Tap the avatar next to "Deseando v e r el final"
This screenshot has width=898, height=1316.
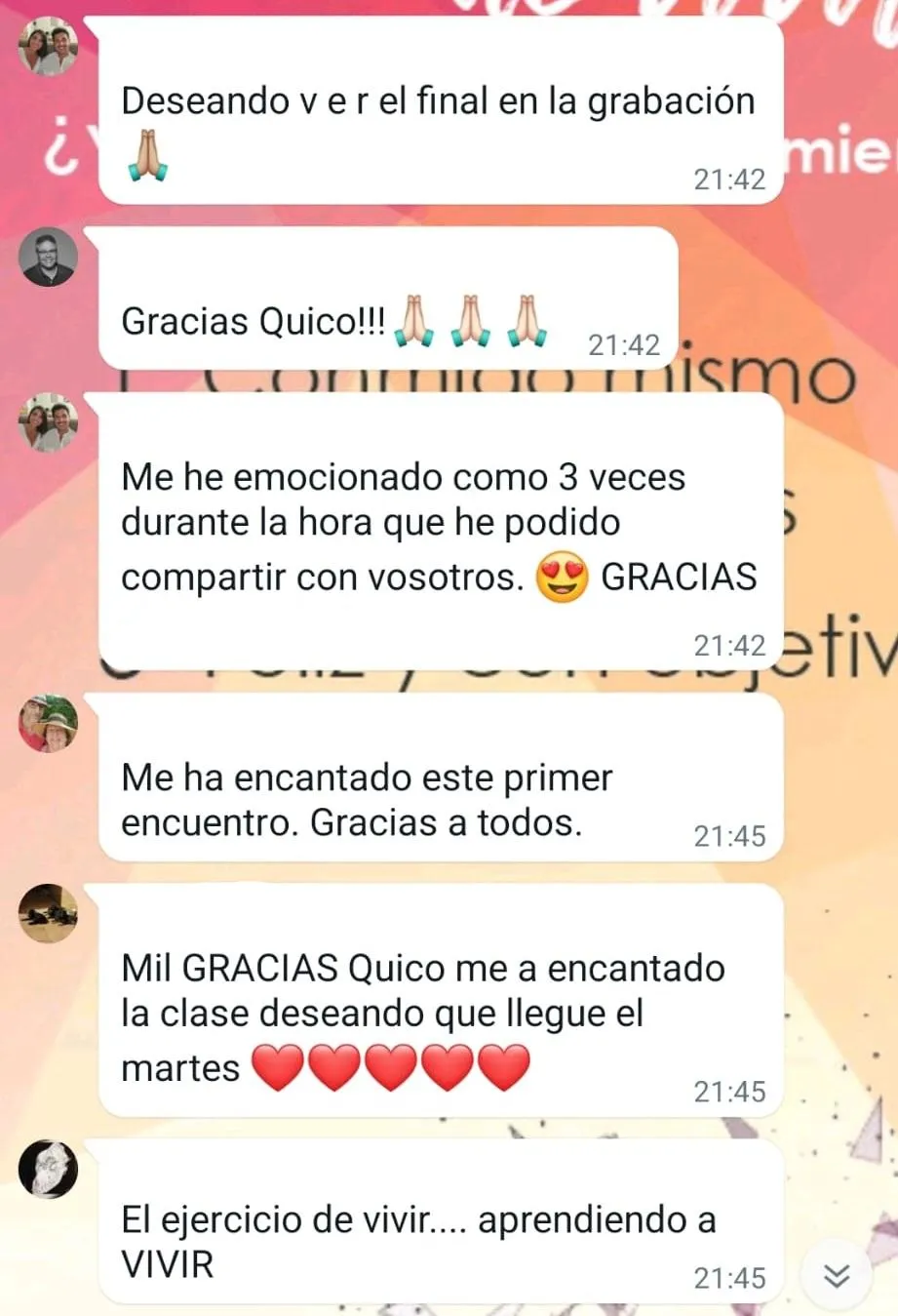pyautogui.click(x=49, y=47)
